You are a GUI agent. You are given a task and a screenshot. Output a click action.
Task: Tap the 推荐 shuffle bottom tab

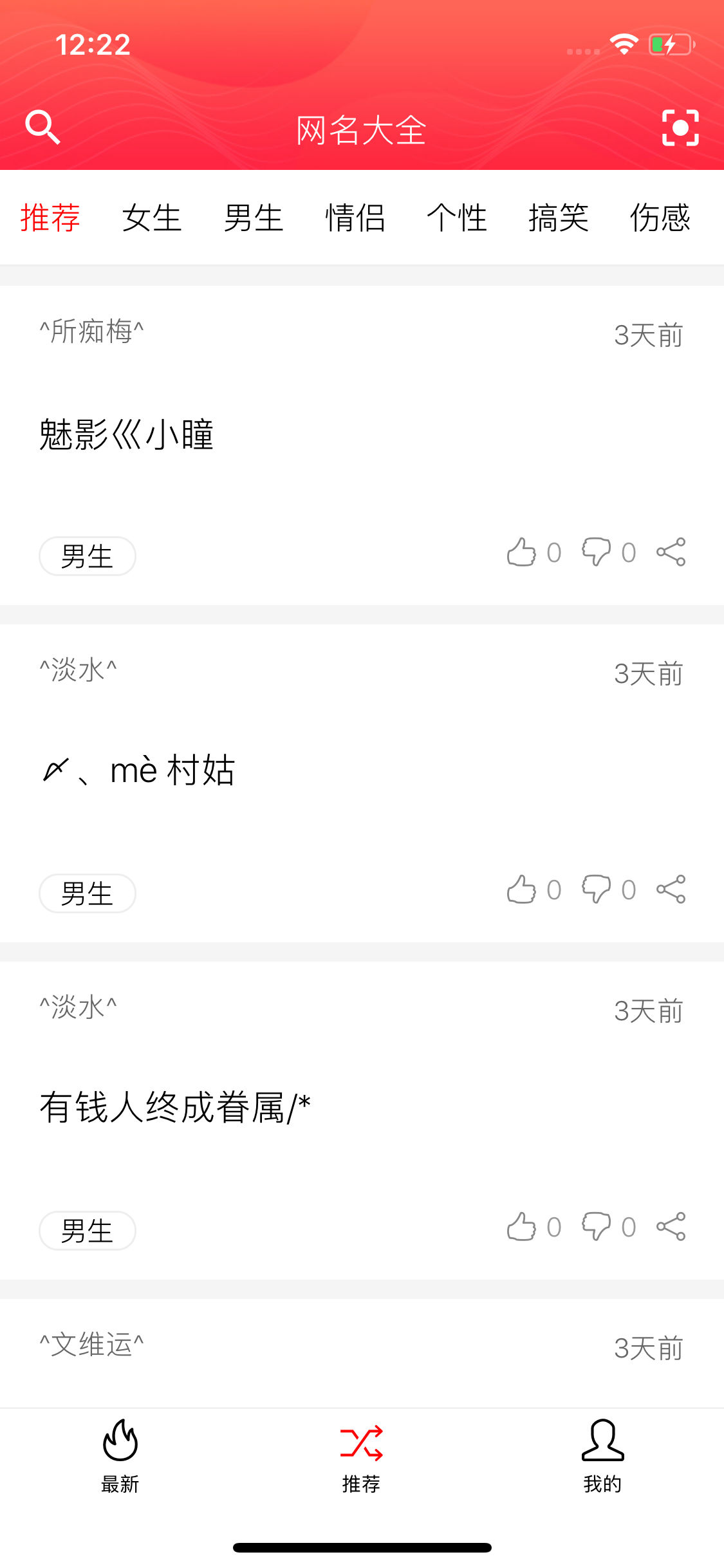pos(362,1456)
